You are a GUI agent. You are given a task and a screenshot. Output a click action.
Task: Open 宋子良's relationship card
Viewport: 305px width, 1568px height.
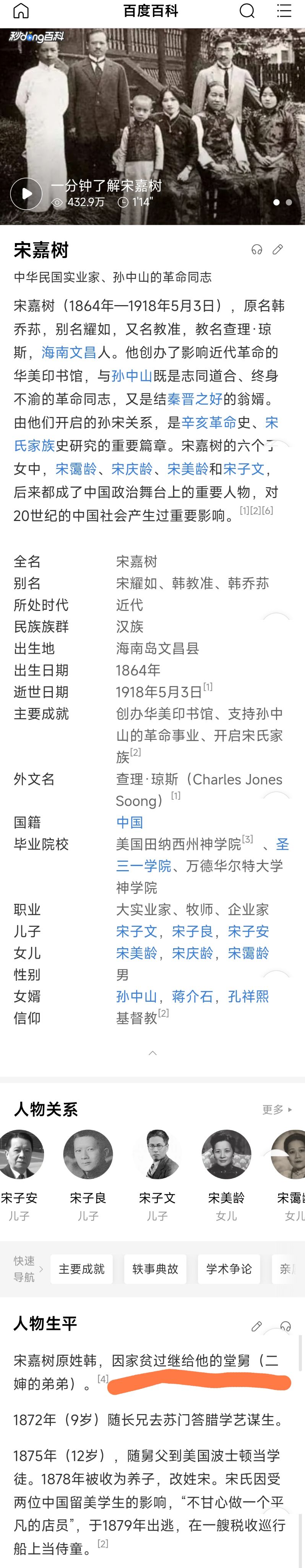88,1163
